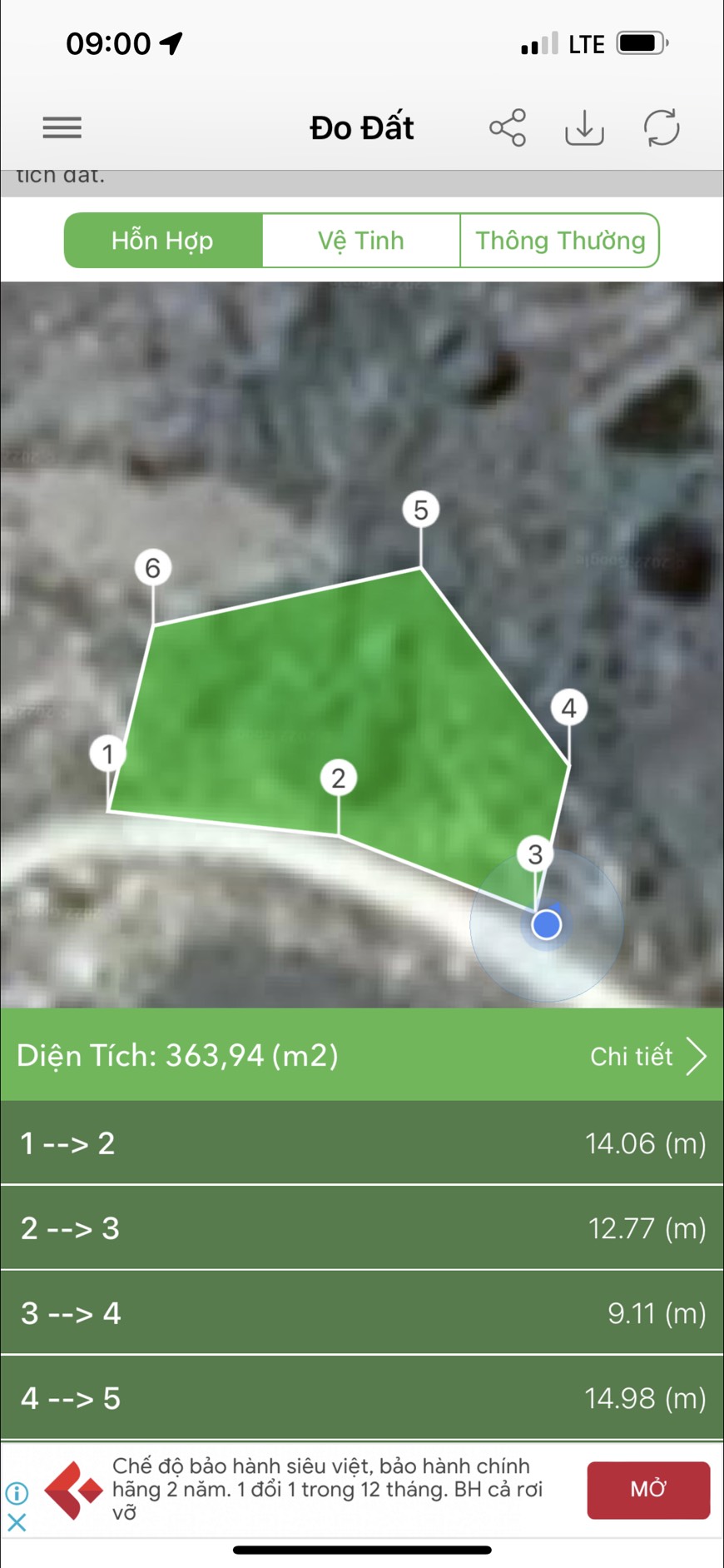Select point marker 4 on the map

(x=569, y=708)
